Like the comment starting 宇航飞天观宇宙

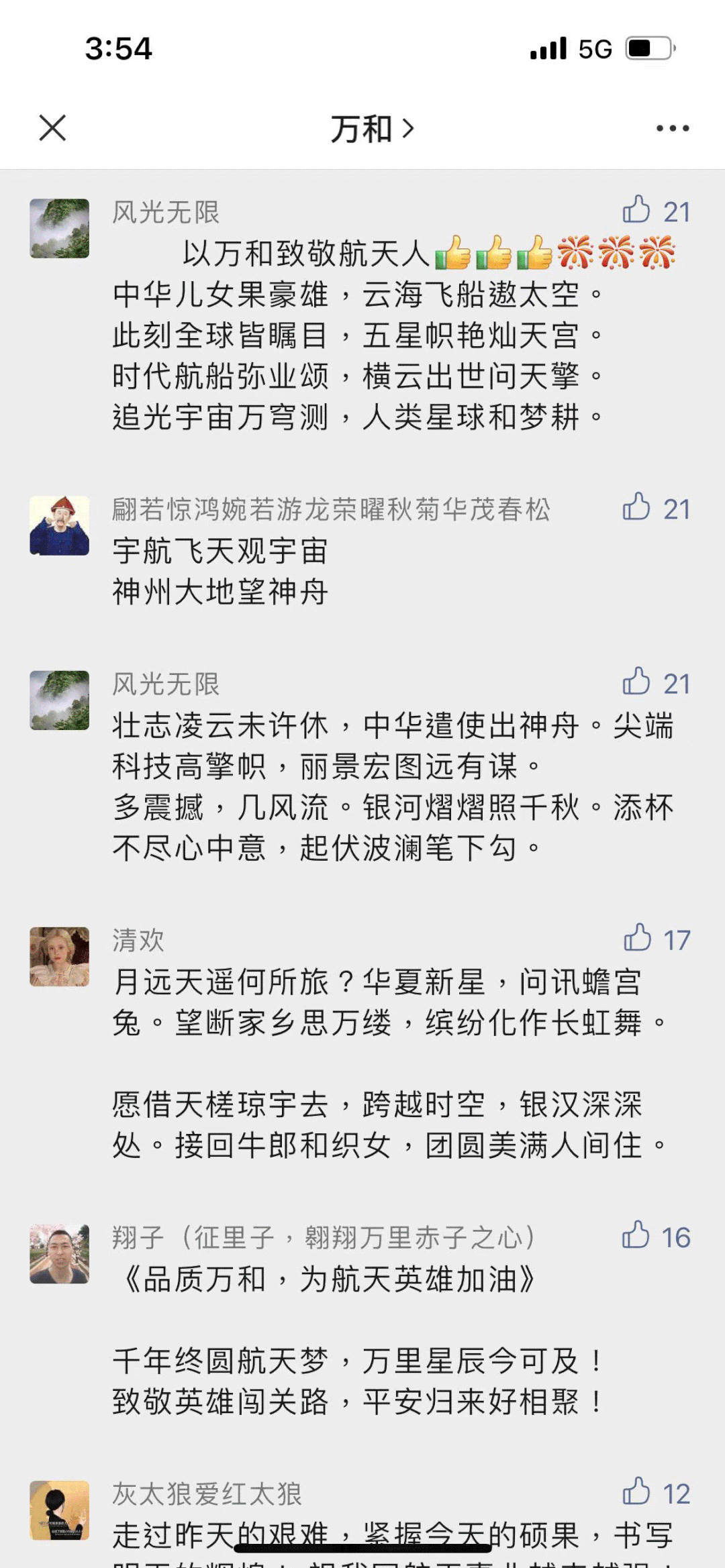pyautogui.click(x=636, y=508)
